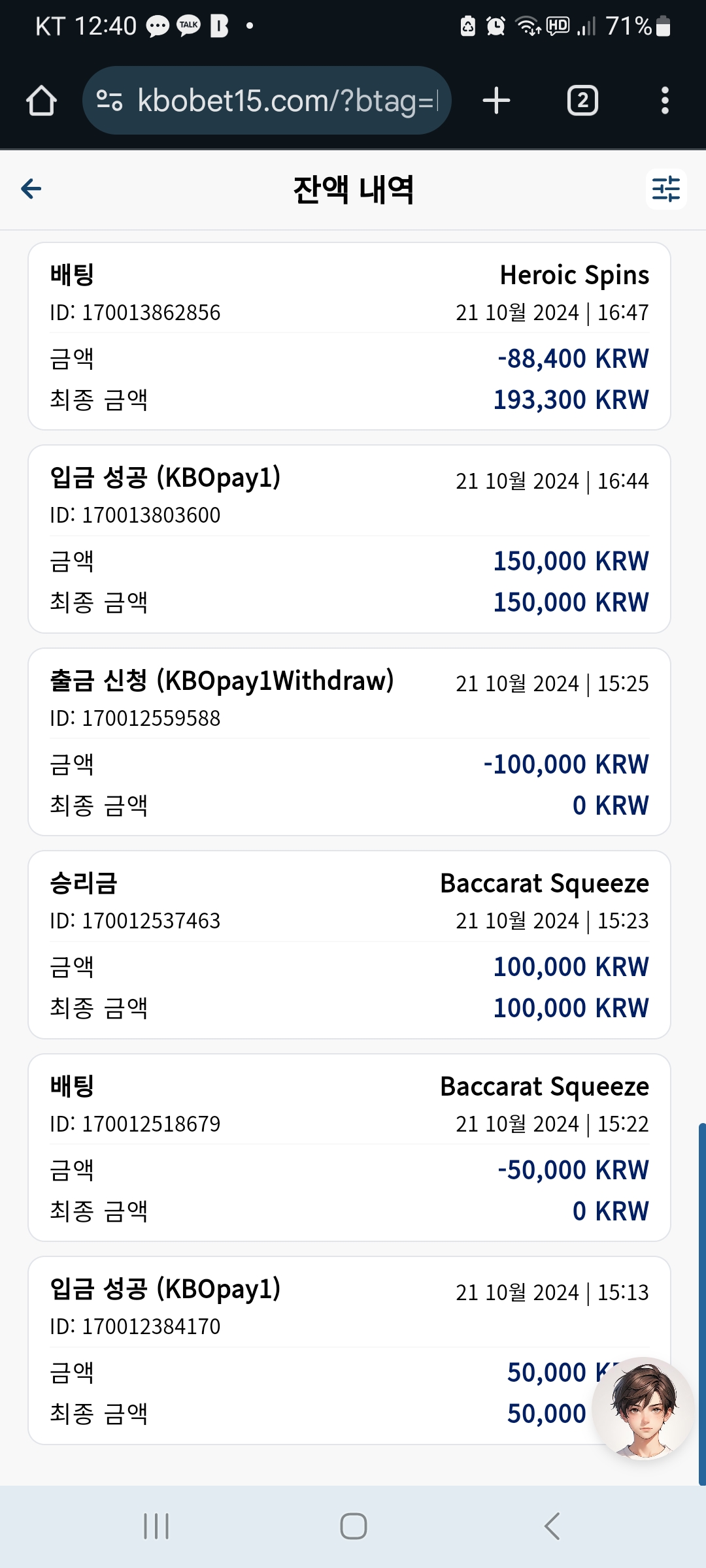Tap the system recent apps button

(156, 1526)
